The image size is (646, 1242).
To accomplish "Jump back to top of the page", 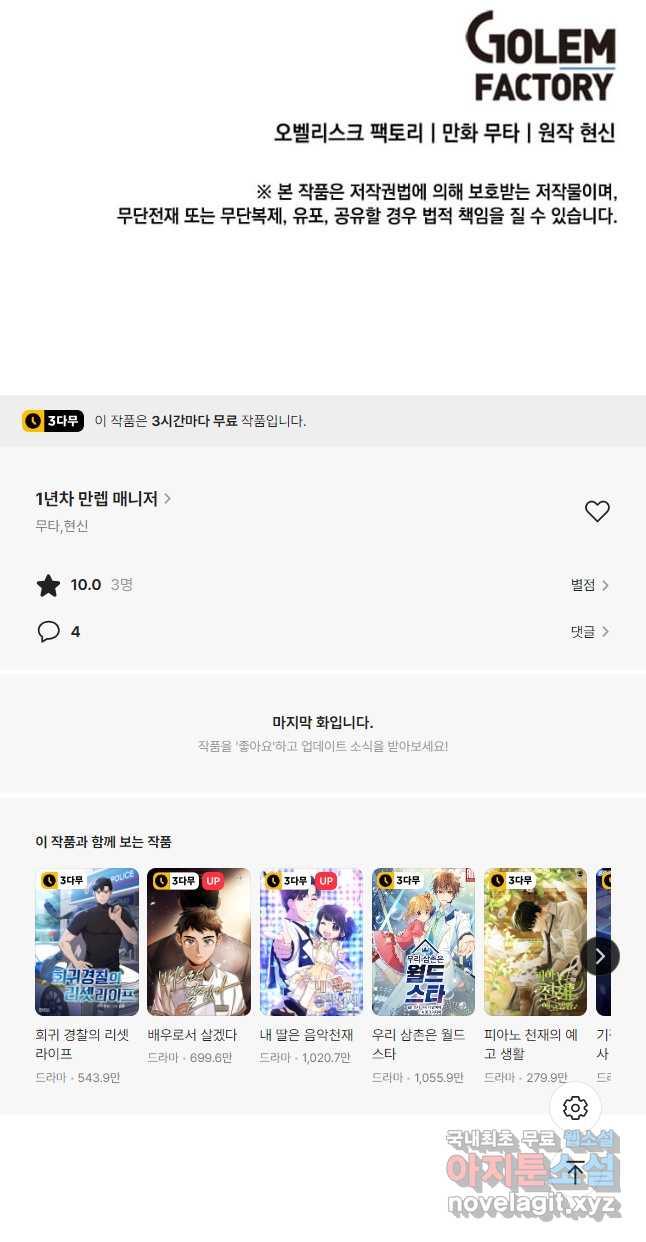I will coord(575,1172).
